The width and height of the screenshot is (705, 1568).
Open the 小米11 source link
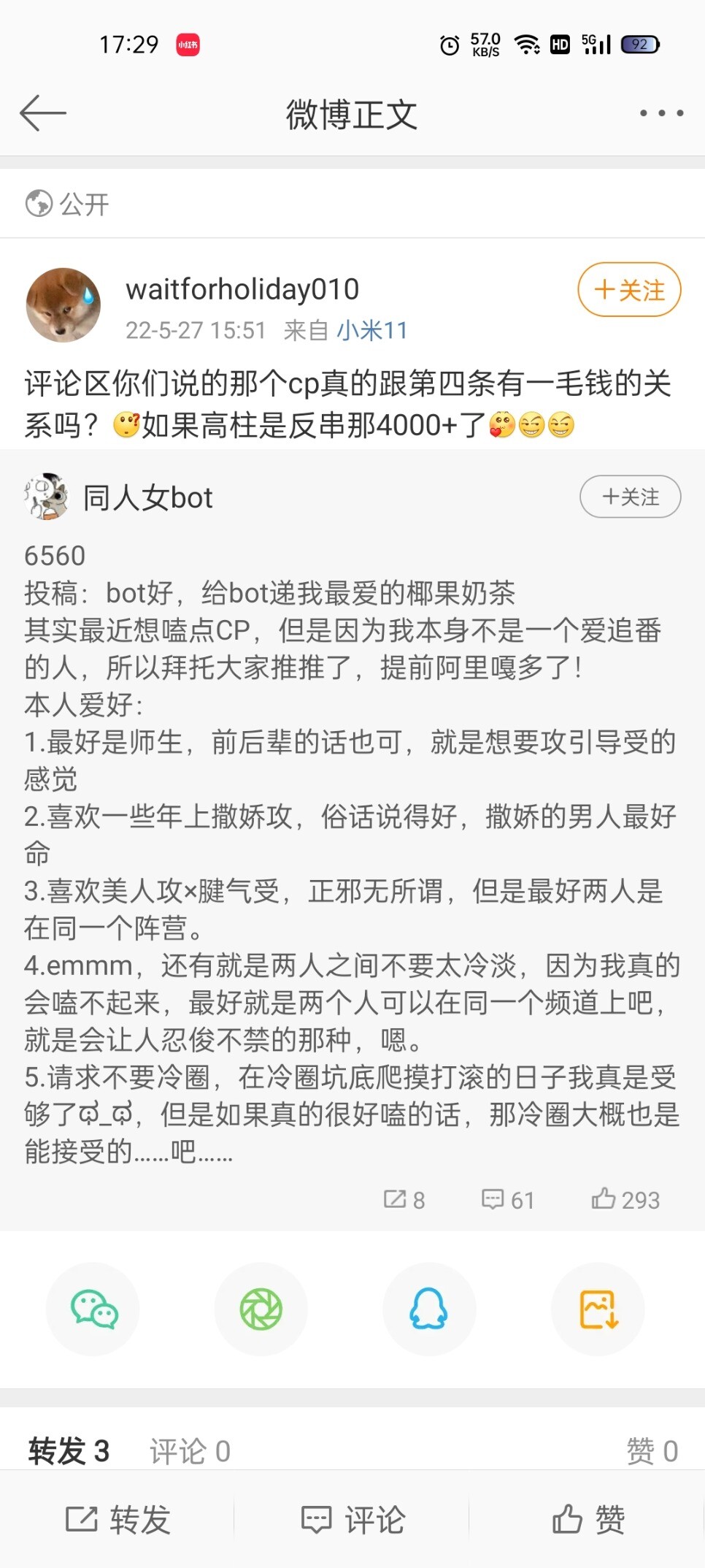click(x=371, y=331)
